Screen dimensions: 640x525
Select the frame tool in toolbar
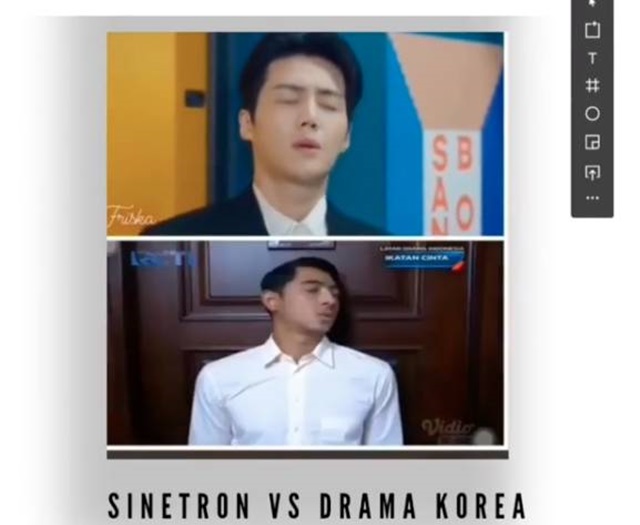[592, 30]
